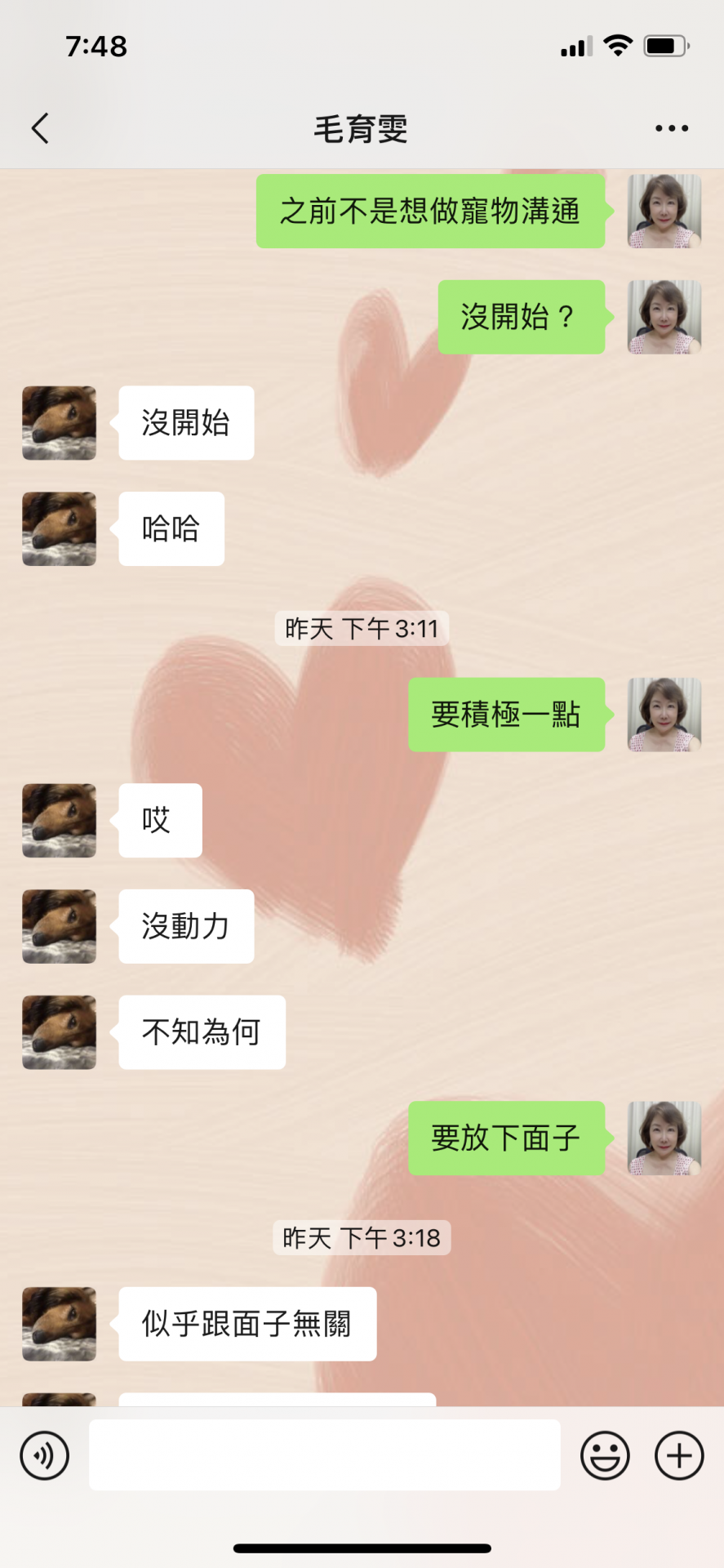Tap the dog avatar beside 沒開始
The image size is (724, 1568).
click(59, 423)
